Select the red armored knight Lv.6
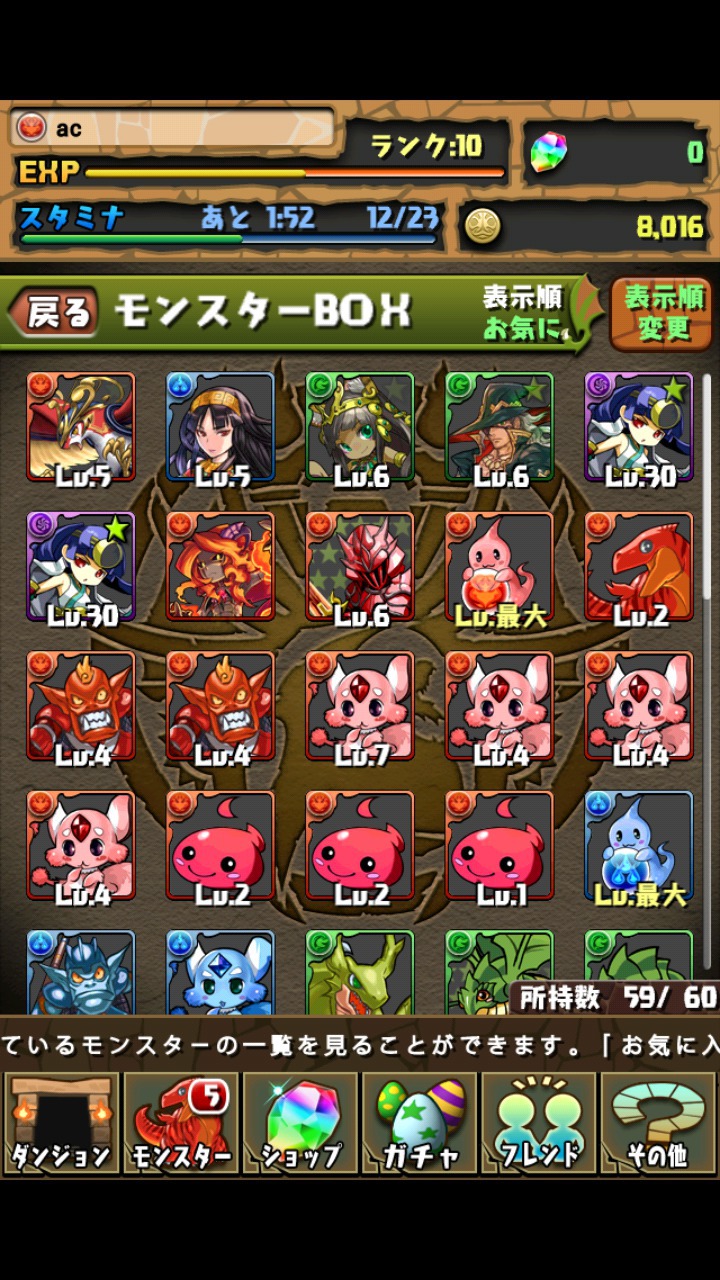720x1280 pixels. point(360,566)
